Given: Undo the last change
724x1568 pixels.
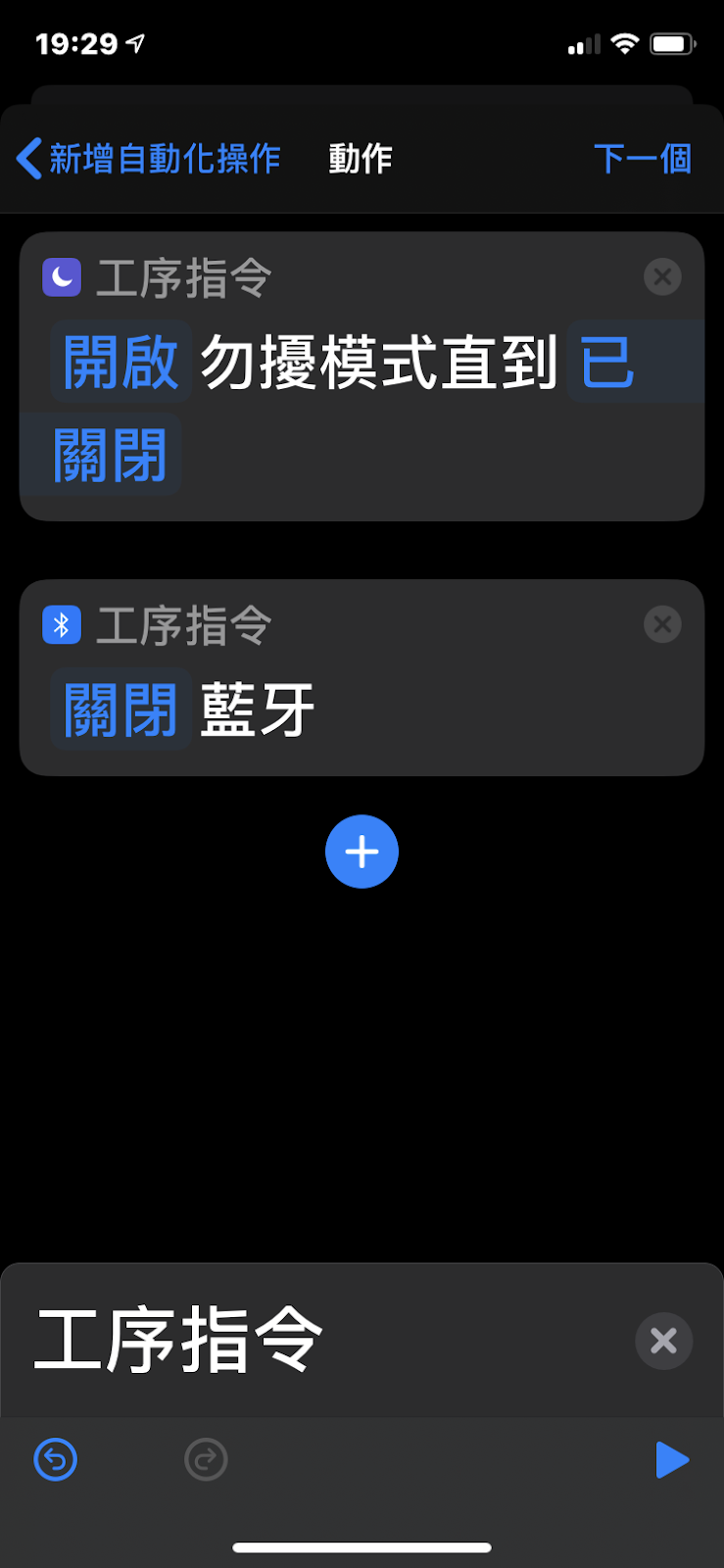Looking at the screenshot, I should coord(56,1459).
